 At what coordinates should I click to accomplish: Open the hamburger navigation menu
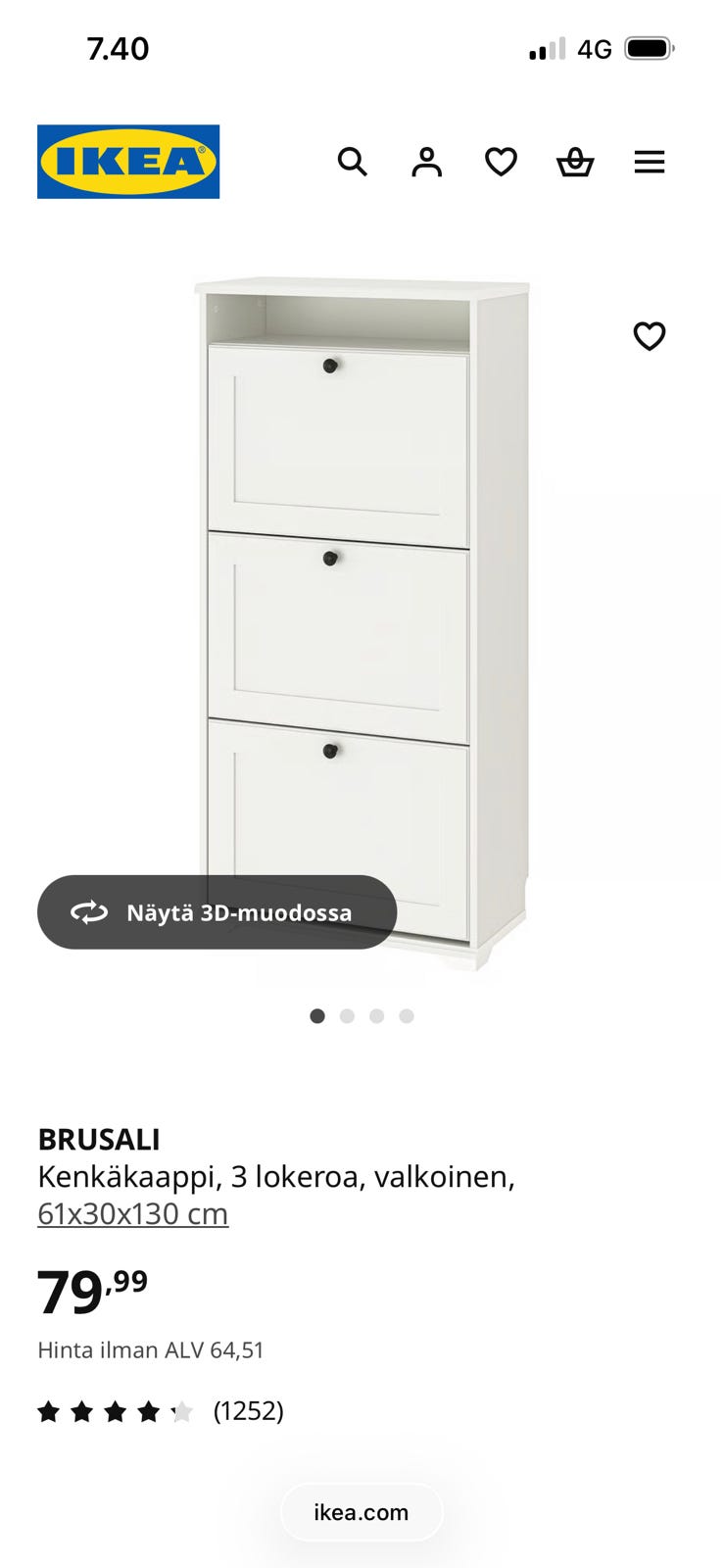point(650,162)
